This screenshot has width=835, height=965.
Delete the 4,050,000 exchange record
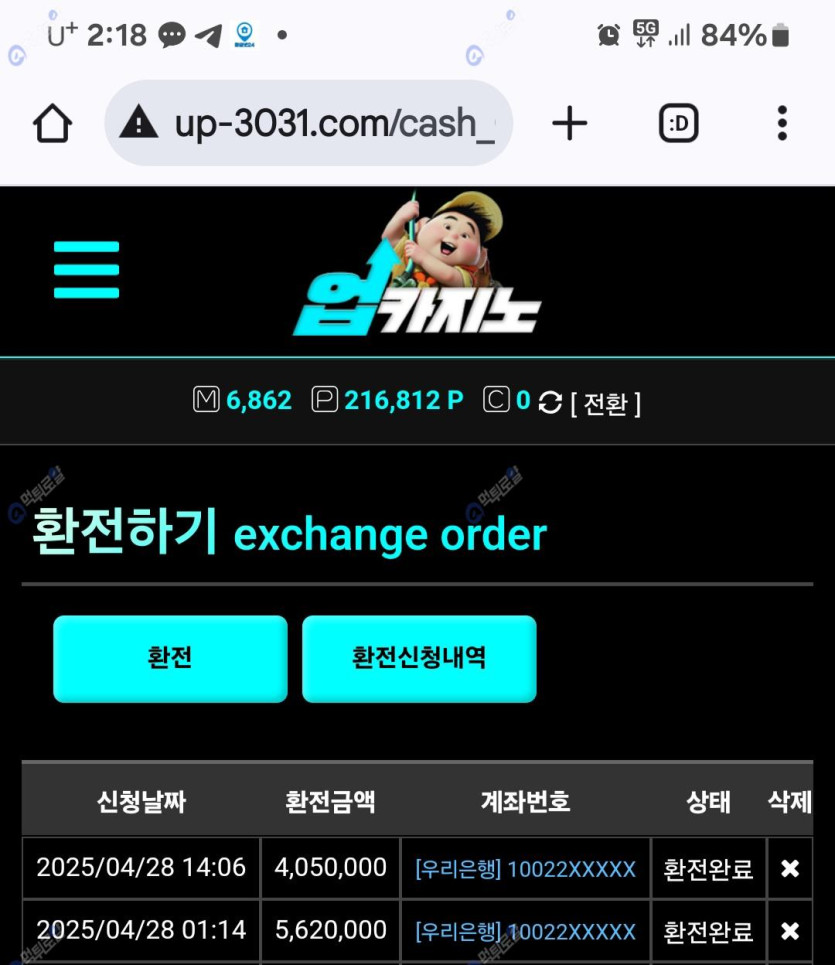789,868
